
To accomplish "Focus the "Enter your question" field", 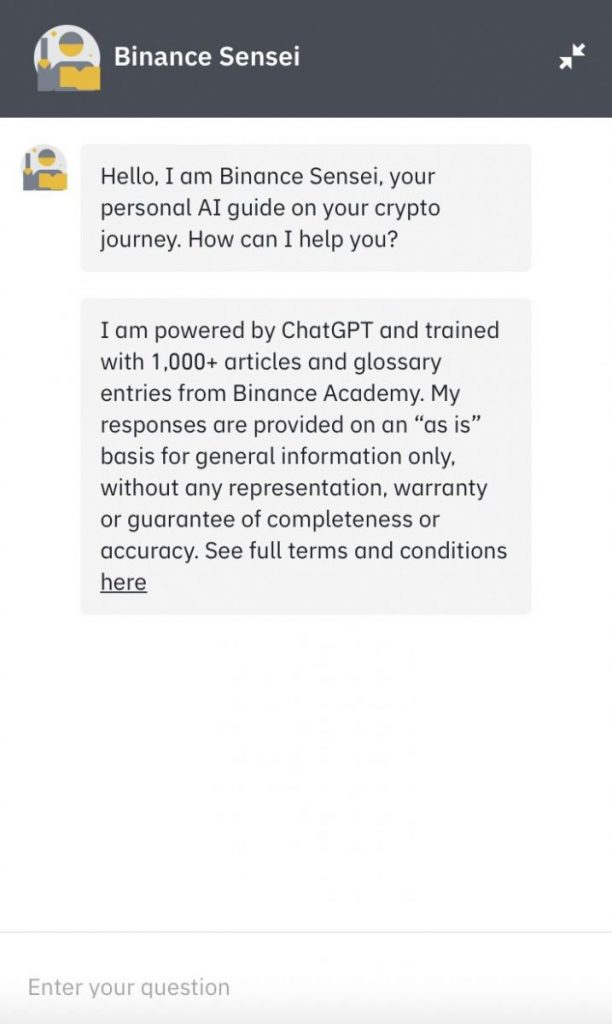I will (300, 987).
